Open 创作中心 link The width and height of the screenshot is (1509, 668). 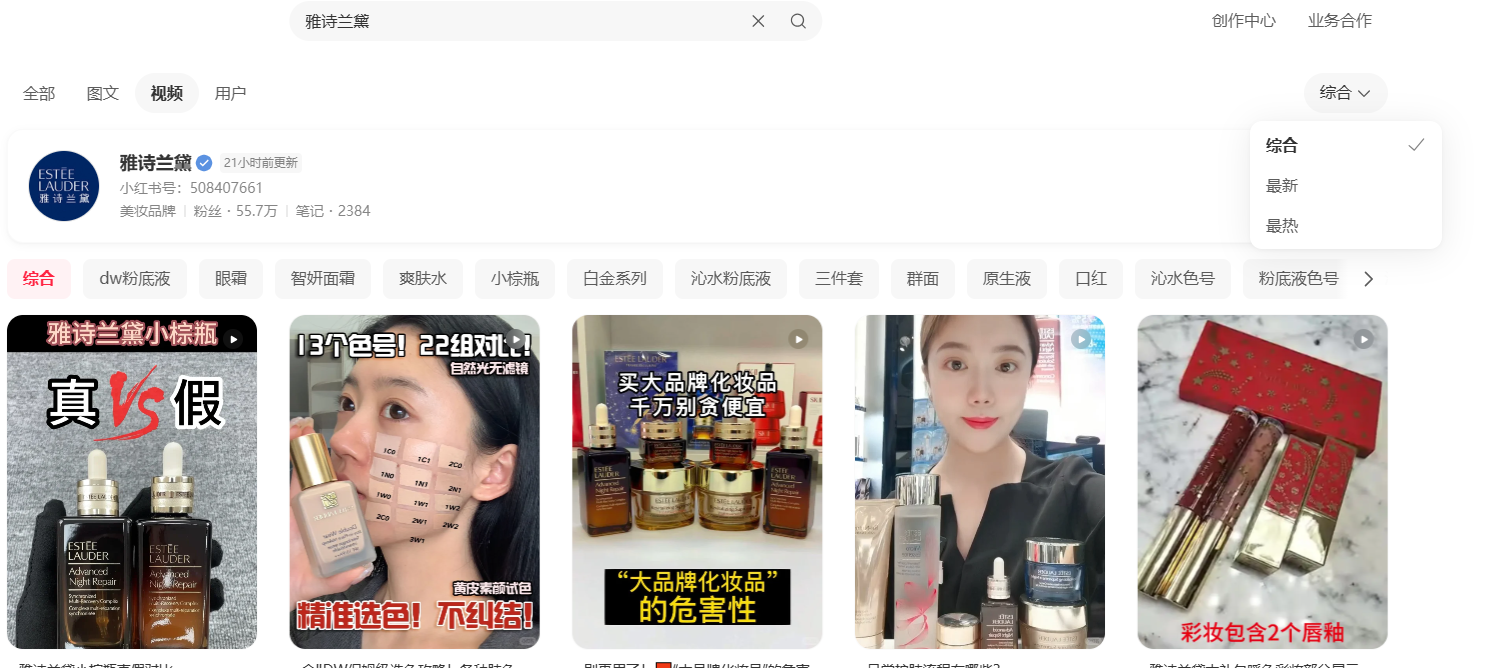point(1243,20)
